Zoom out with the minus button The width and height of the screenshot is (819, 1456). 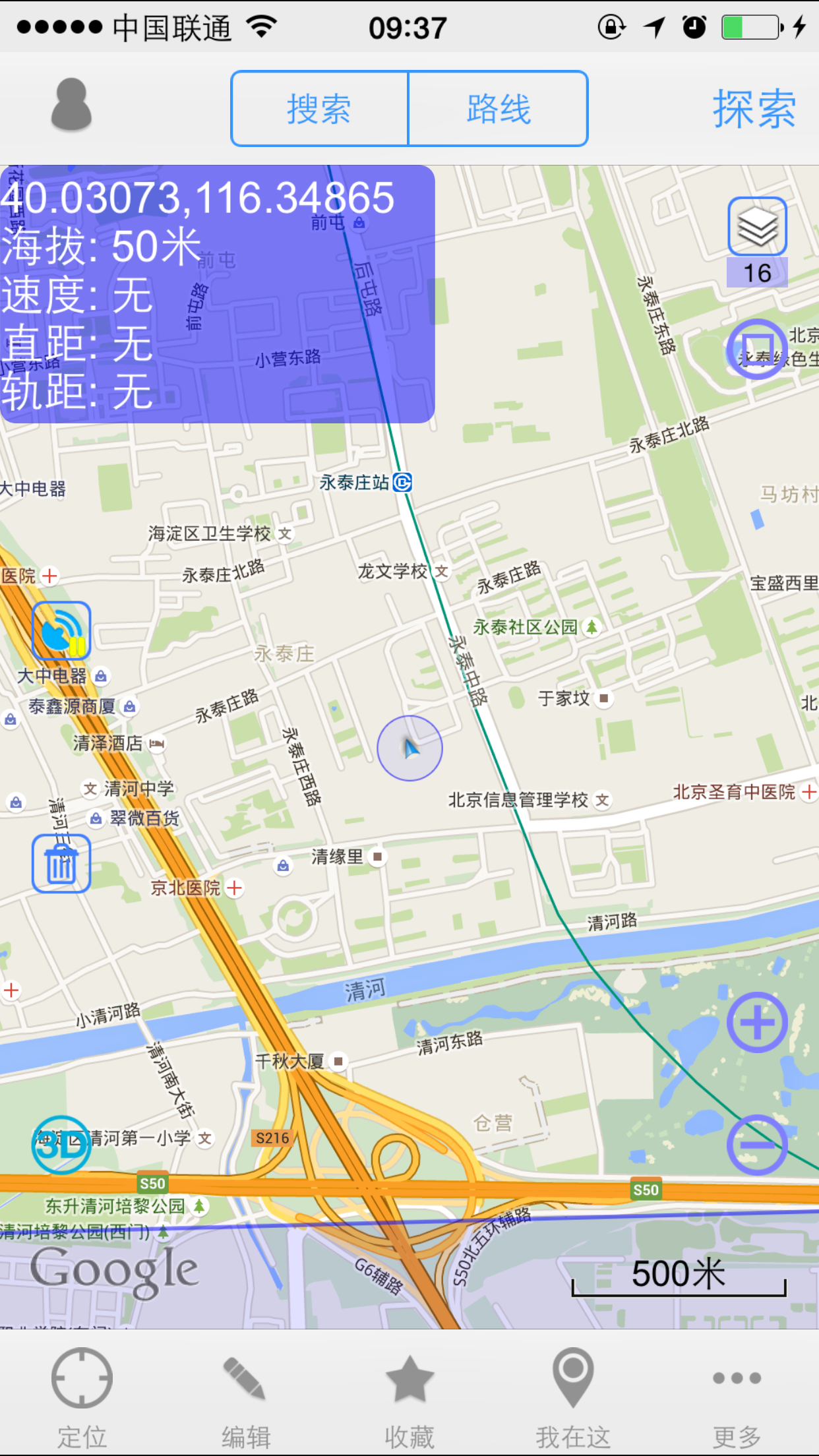coord(757,1145)
